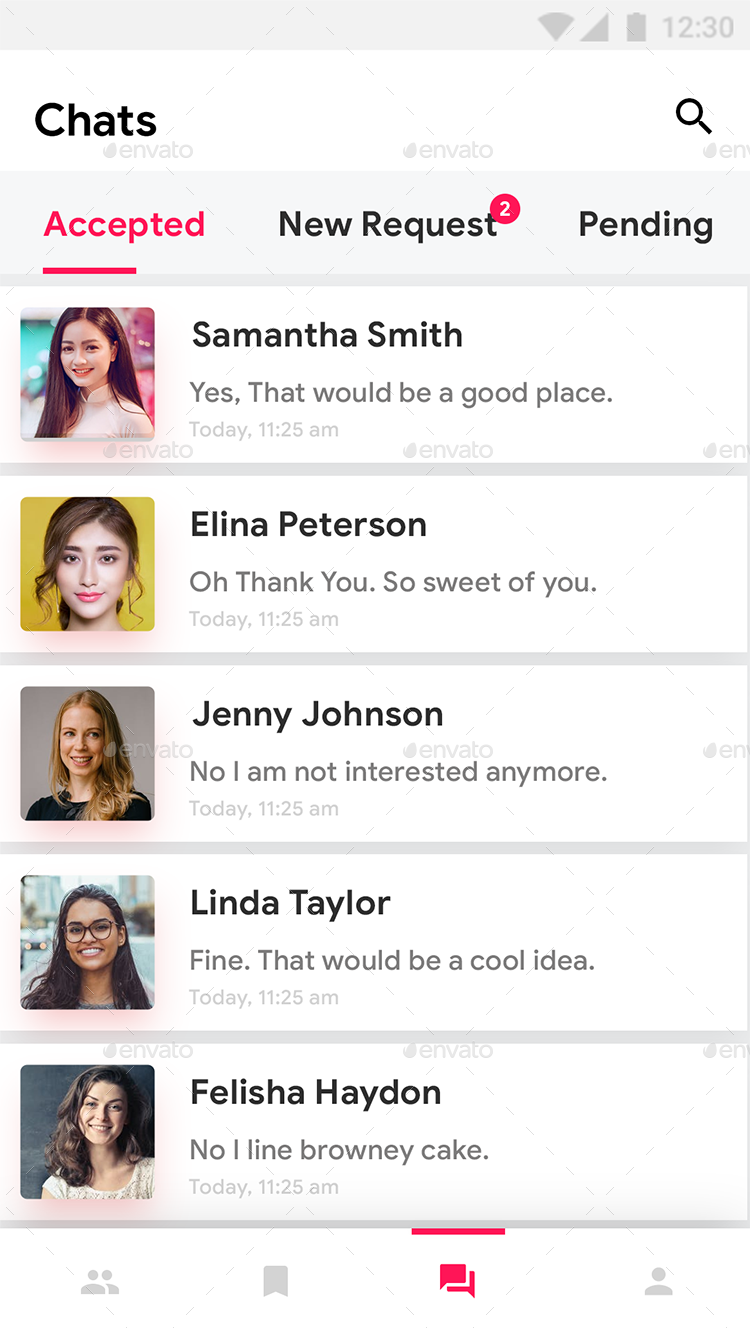
Task: View Felisha Haydon's profile photo
Action: click(87, 1130)
